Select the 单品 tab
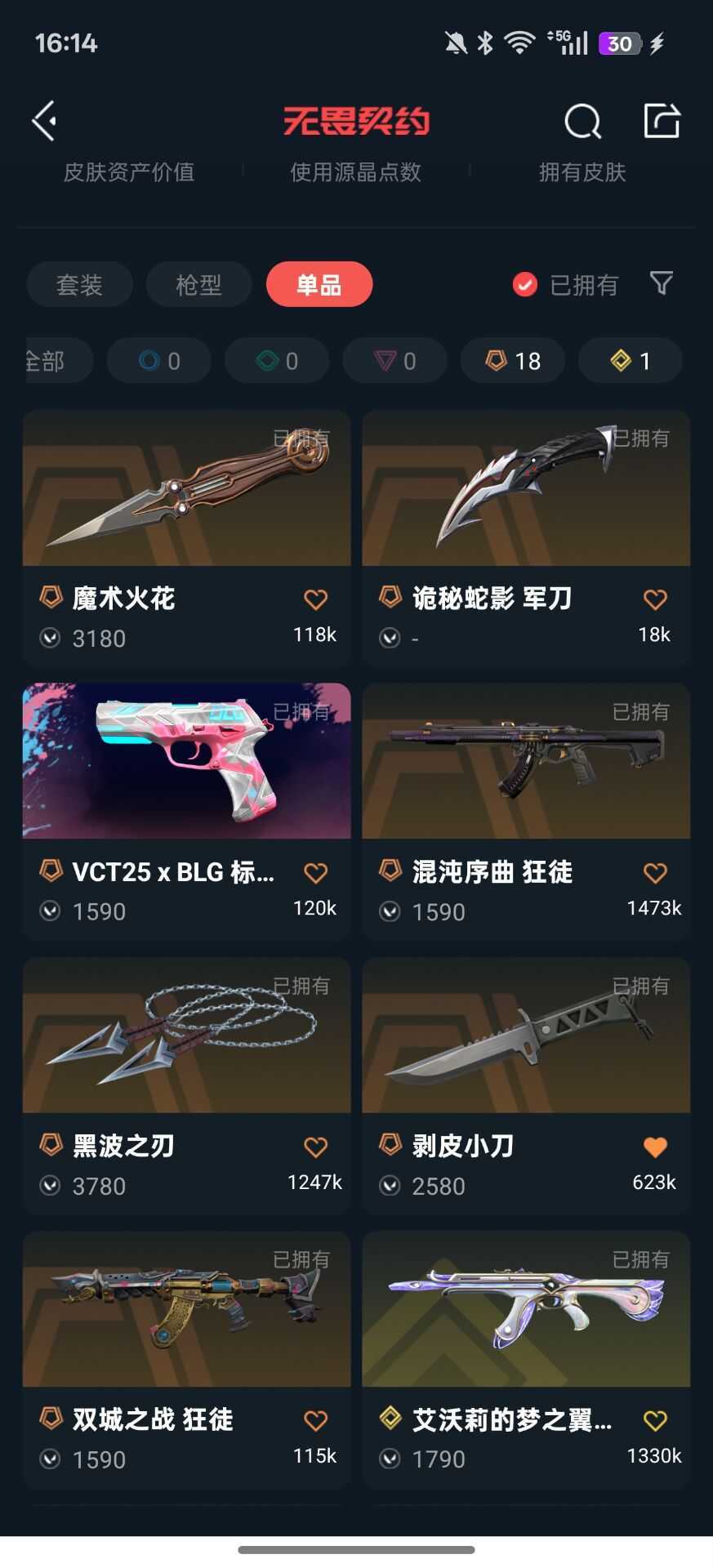713x1568 pixels. 319,284
